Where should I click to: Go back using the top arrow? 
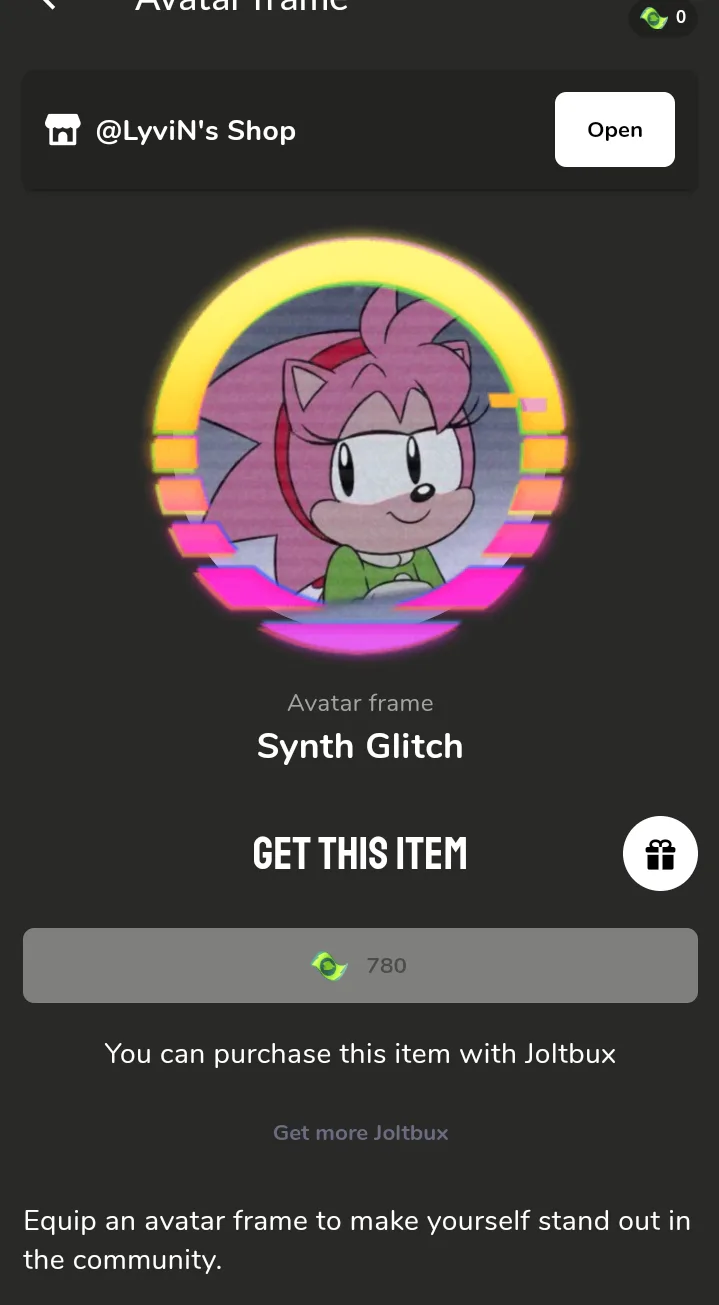pyautogui.click(x=47, y=5)
